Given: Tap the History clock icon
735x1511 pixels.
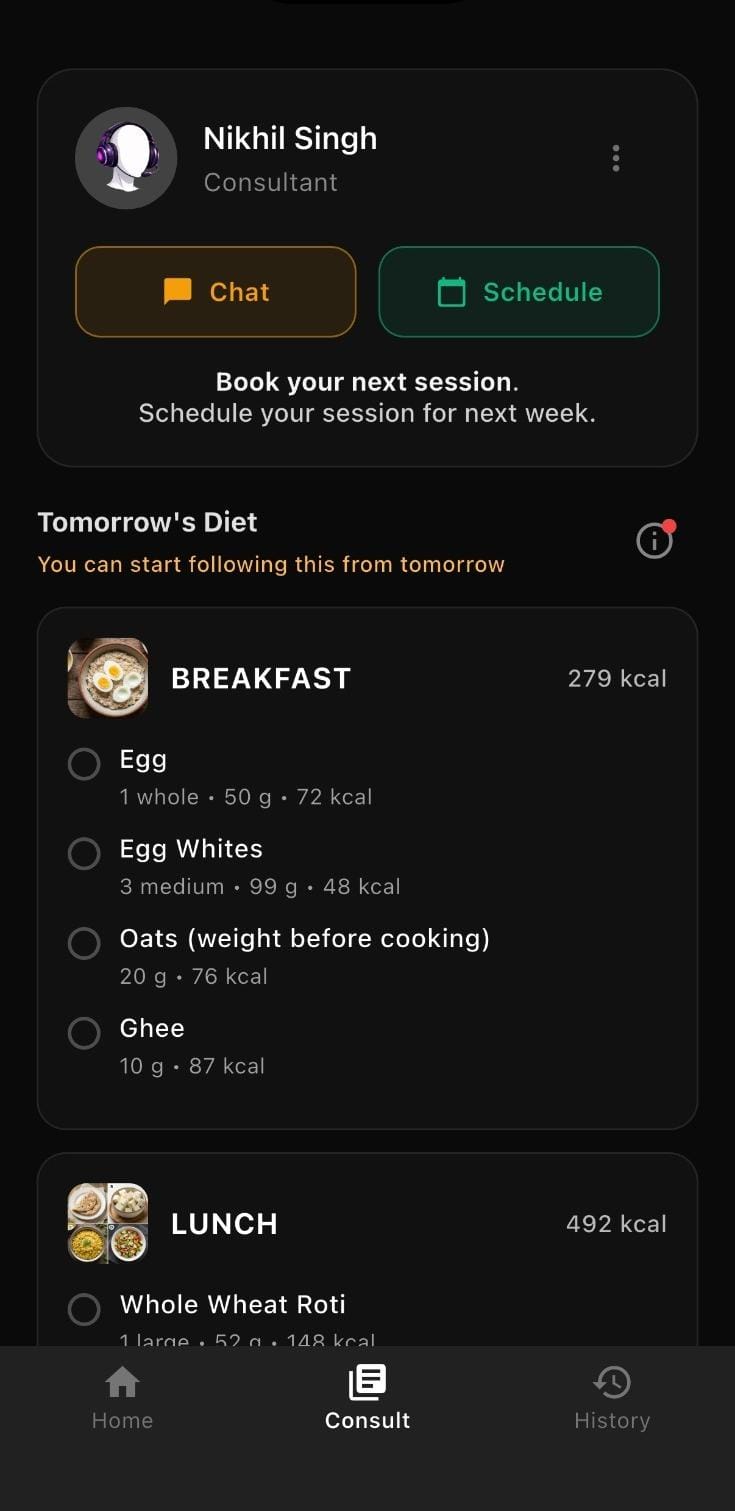Looking at the screenshot, I should click(612, 1383).
